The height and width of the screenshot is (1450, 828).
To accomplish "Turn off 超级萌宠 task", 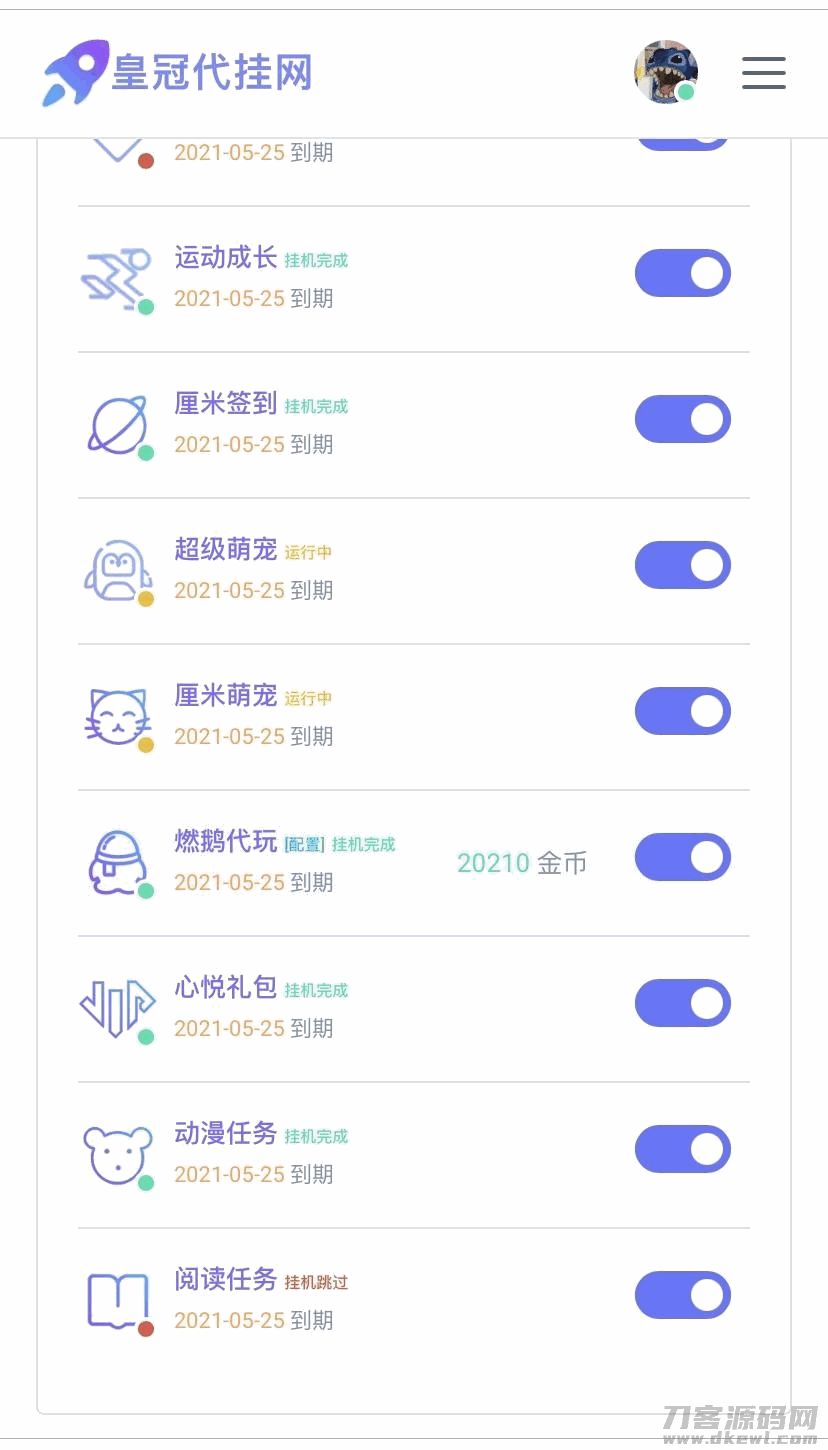I will 683,565.
